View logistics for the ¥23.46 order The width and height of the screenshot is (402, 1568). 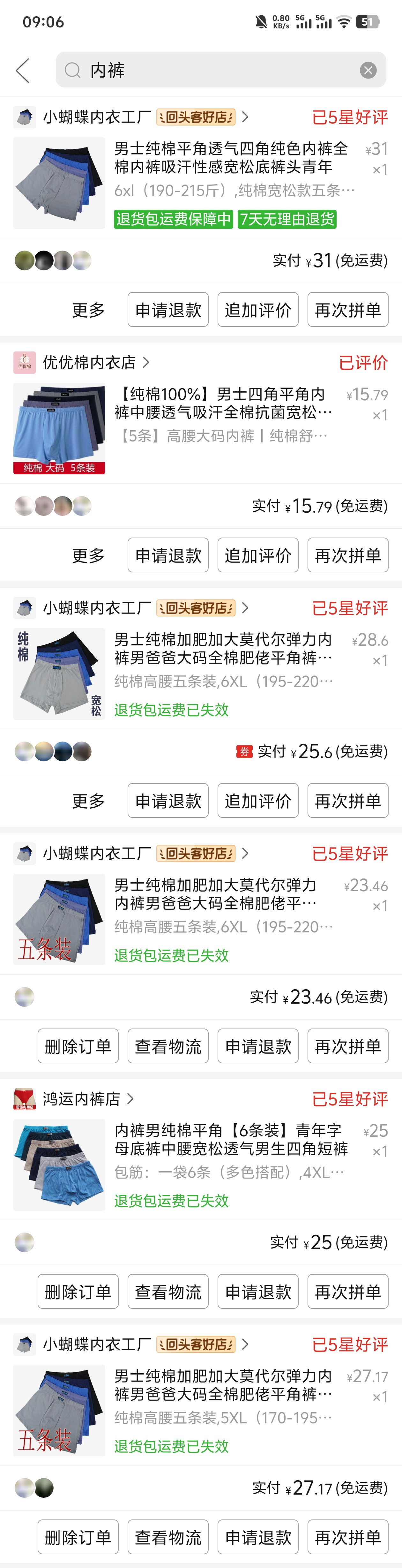[x=168, y=1046]
